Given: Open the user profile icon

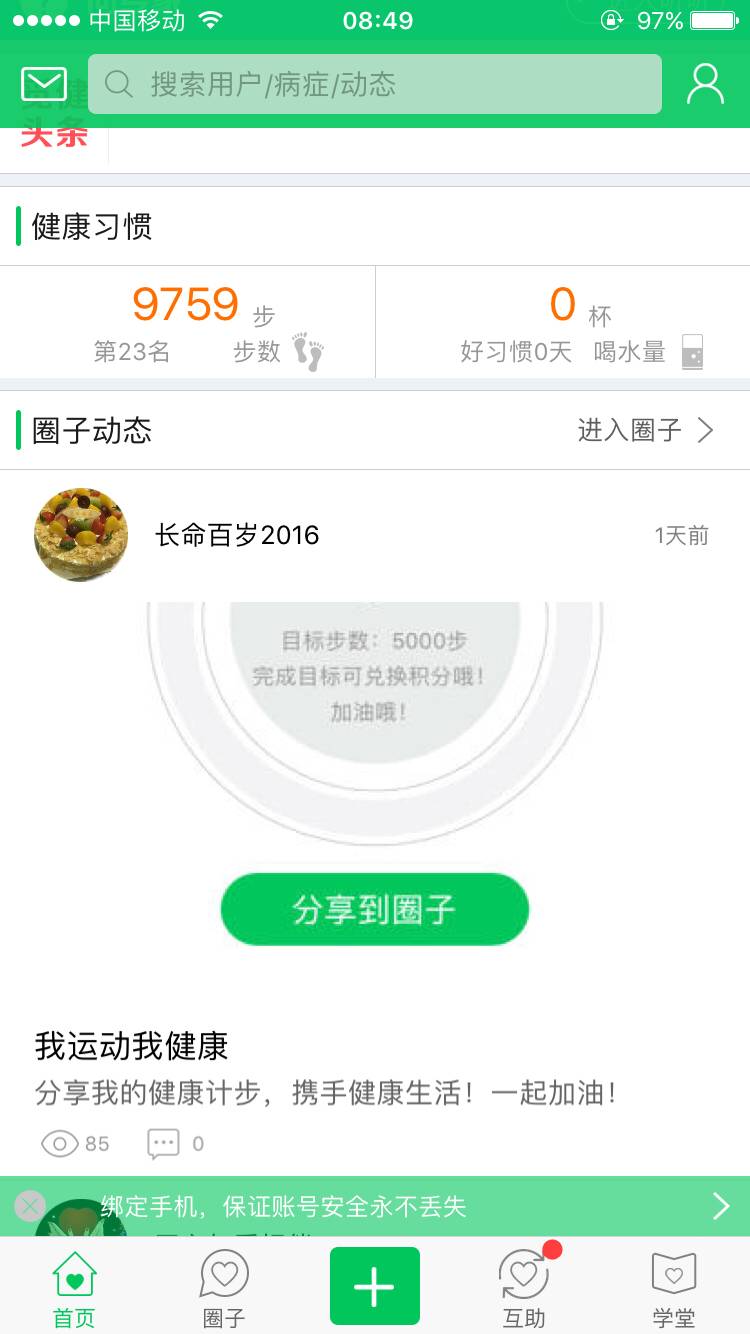Looking at the screenshot, I should pos(705,85).
